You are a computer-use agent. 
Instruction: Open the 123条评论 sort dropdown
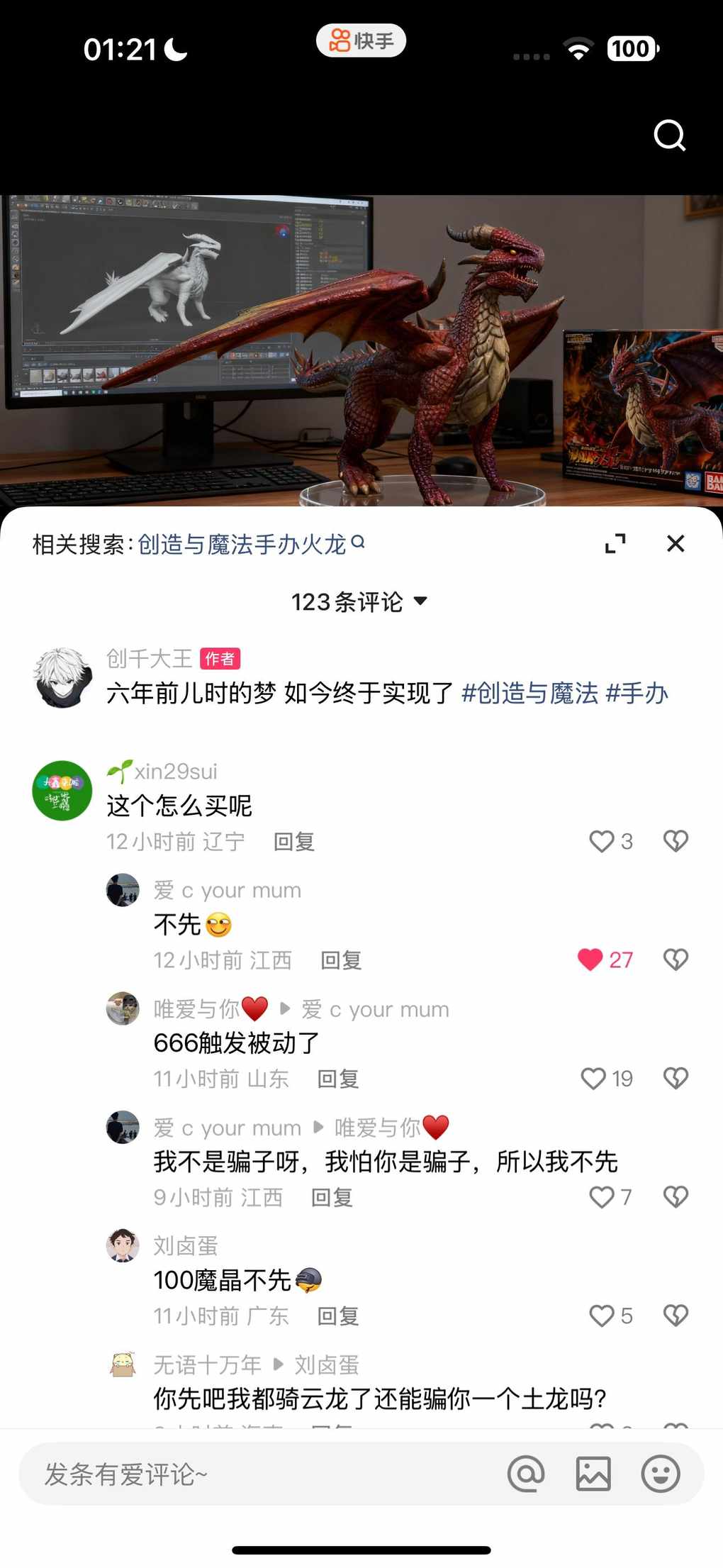point(360,601)
